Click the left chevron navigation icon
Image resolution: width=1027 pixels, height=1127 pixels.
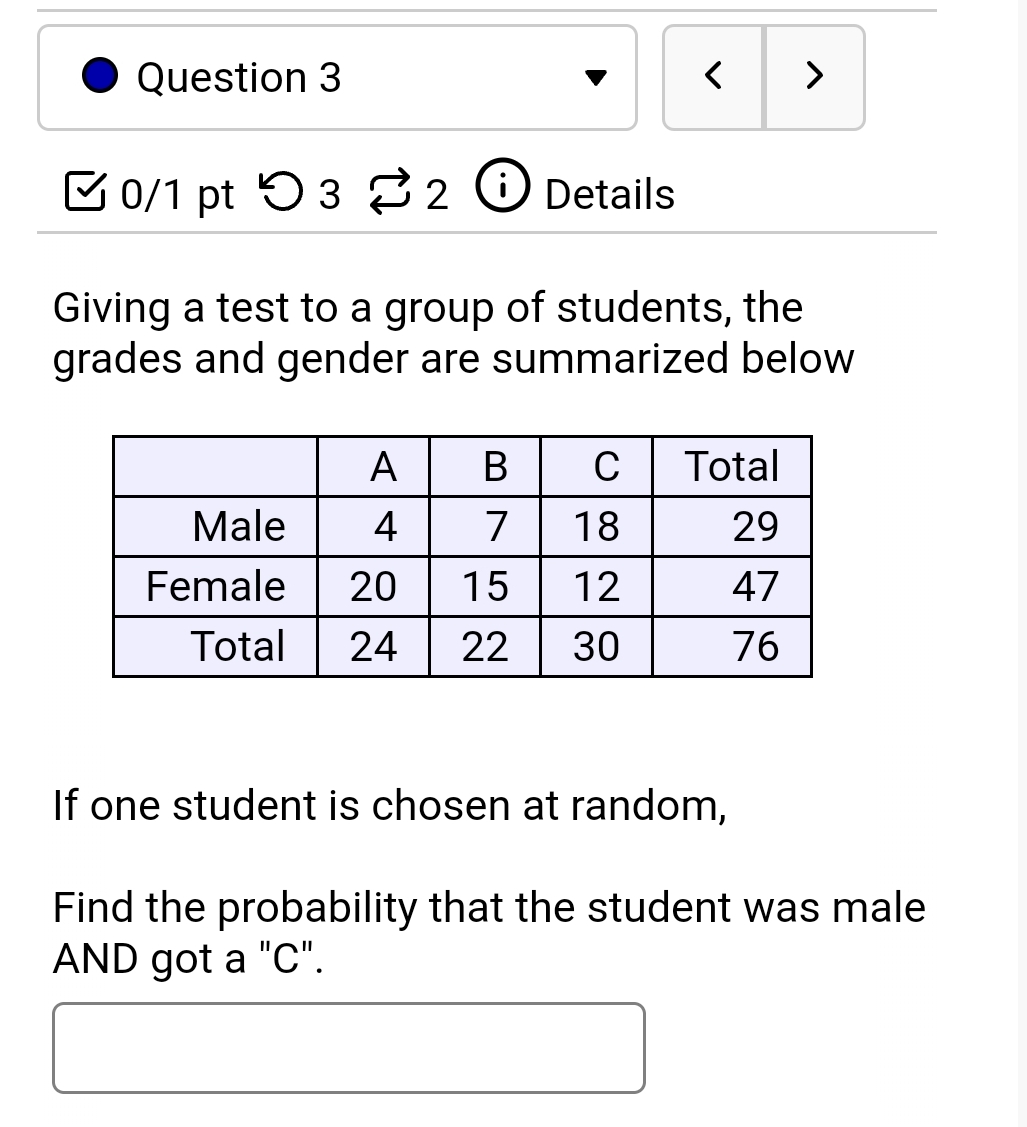pos(713,76)
